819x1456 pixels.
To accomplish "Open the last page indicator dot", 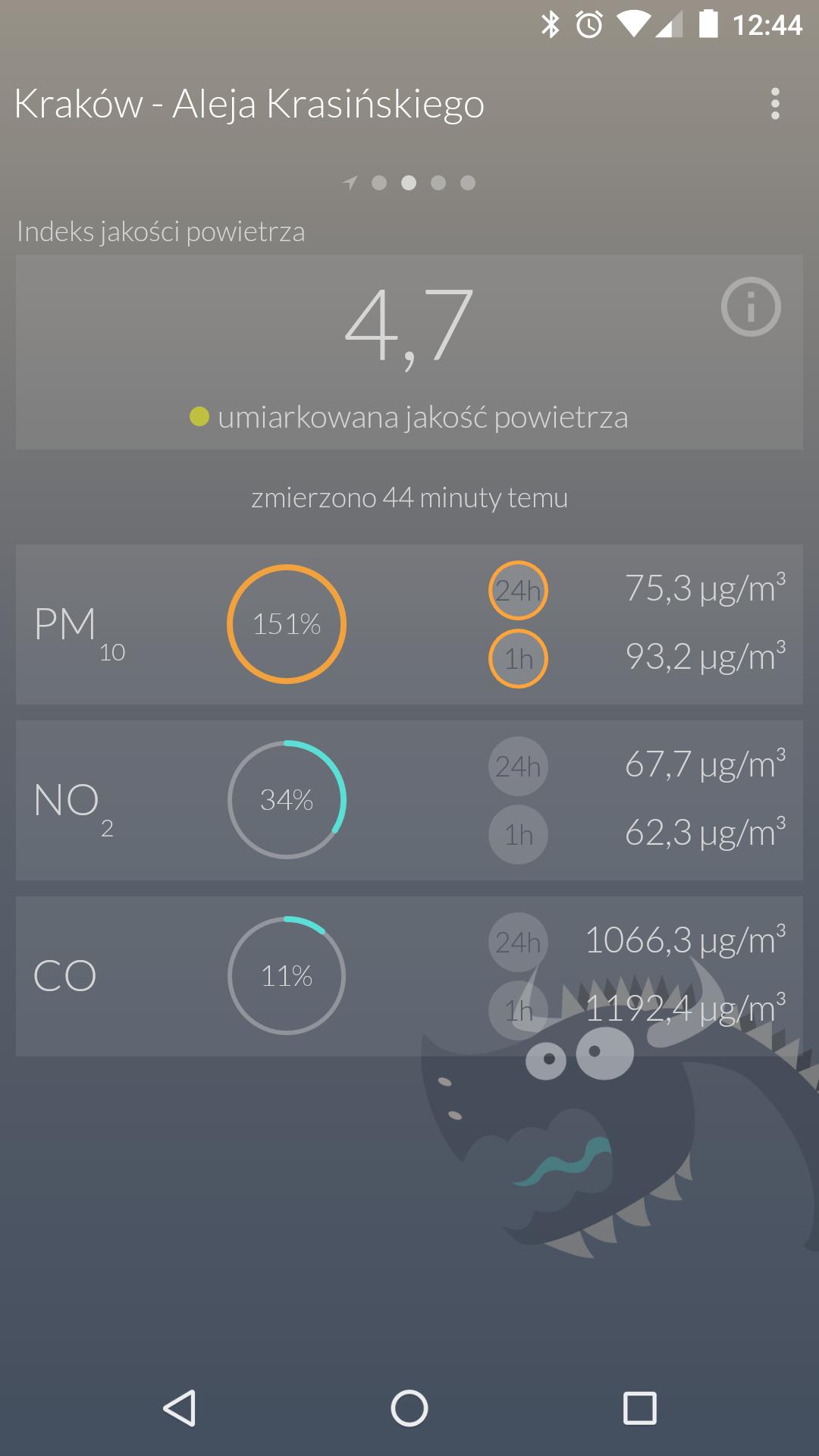I will point(467,182).
